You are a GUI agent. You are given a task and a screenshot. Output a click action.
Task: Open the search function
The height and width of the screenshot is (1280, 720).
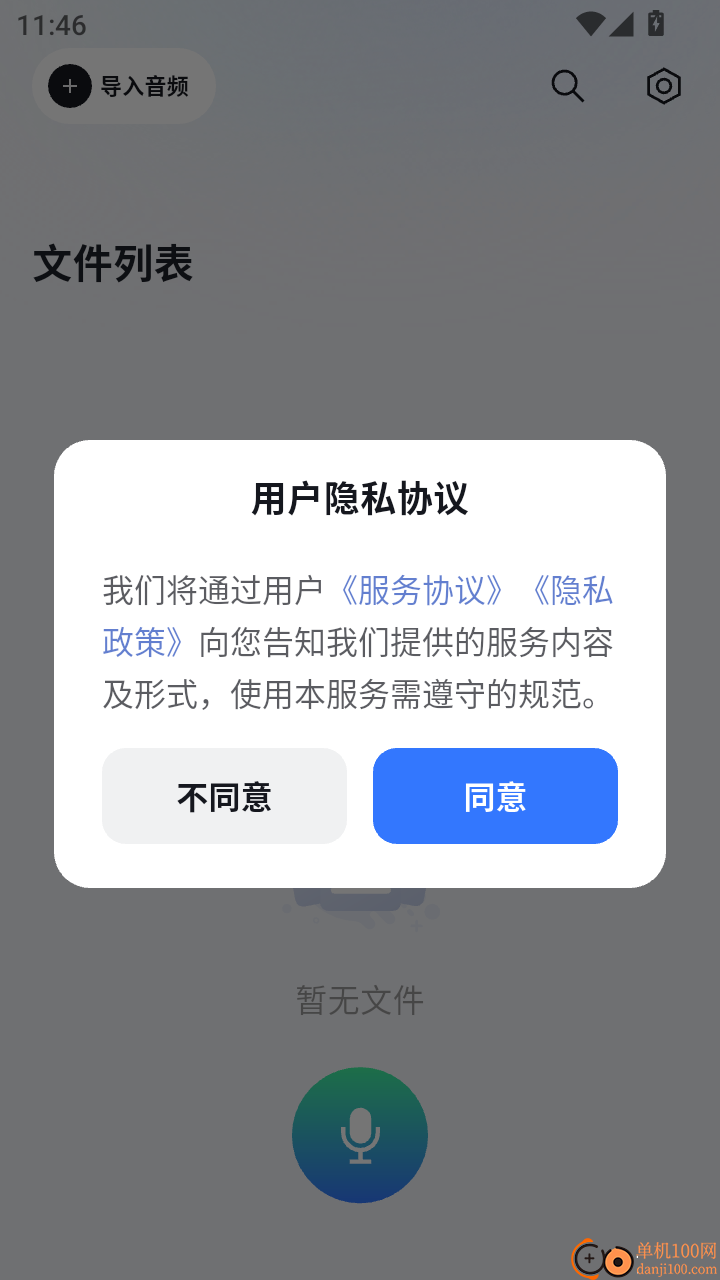point(567,87)
